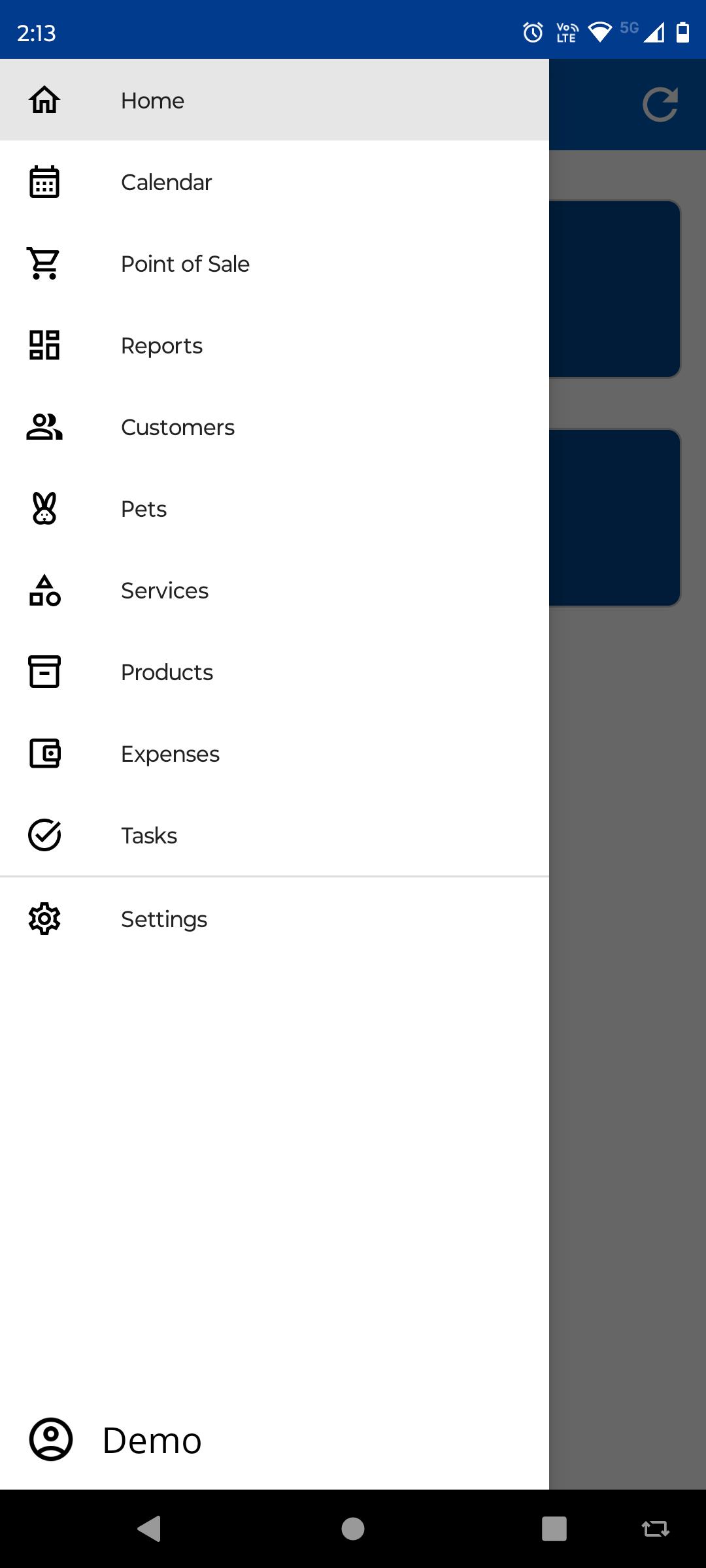
Task: View the Tasks page
Action: (x=275, y=835)
